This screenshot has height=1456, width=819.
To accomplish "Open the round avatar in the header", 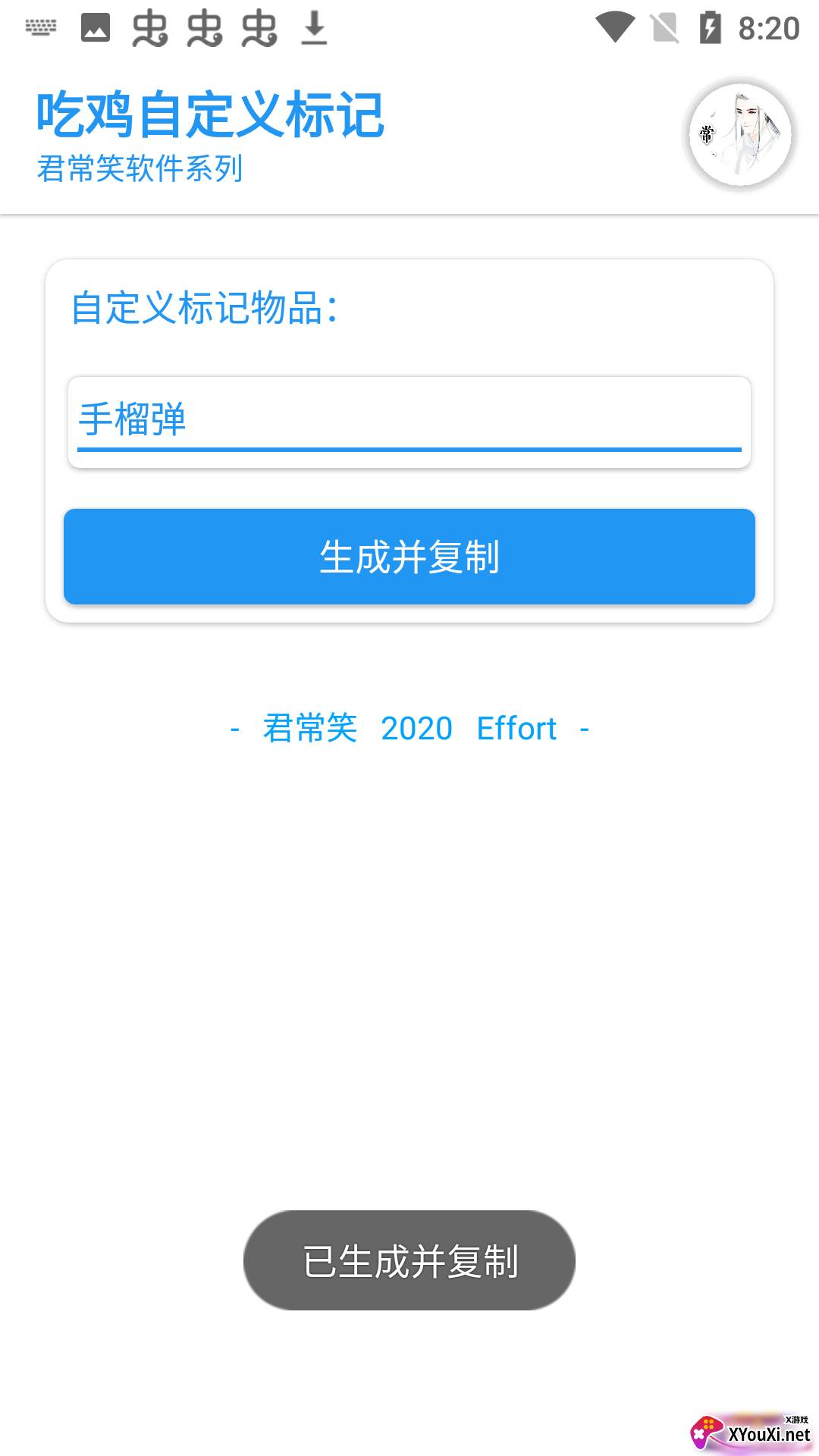I will click(x=739, y=135).
